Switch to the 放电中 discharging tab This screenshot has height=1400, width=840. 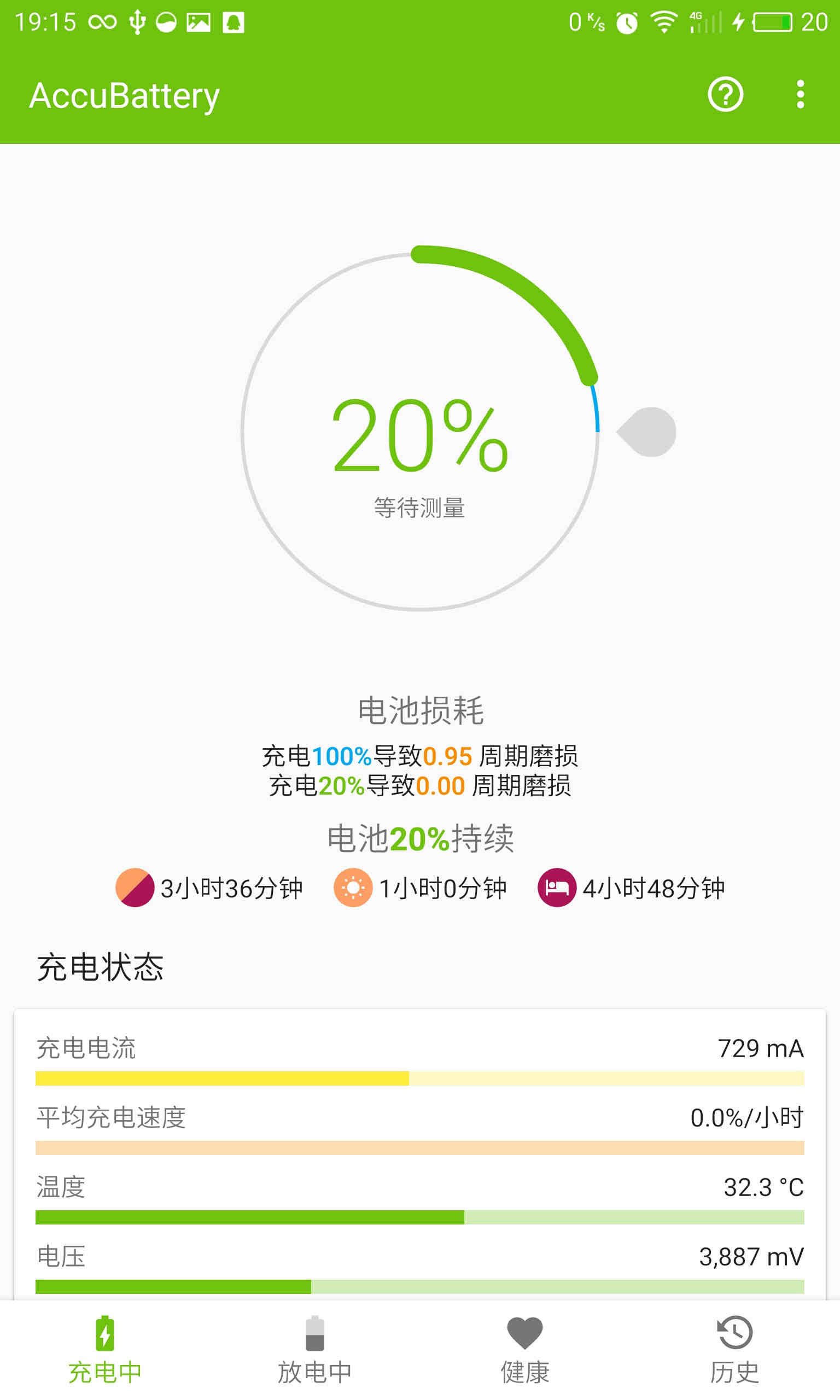[314, 1350]
